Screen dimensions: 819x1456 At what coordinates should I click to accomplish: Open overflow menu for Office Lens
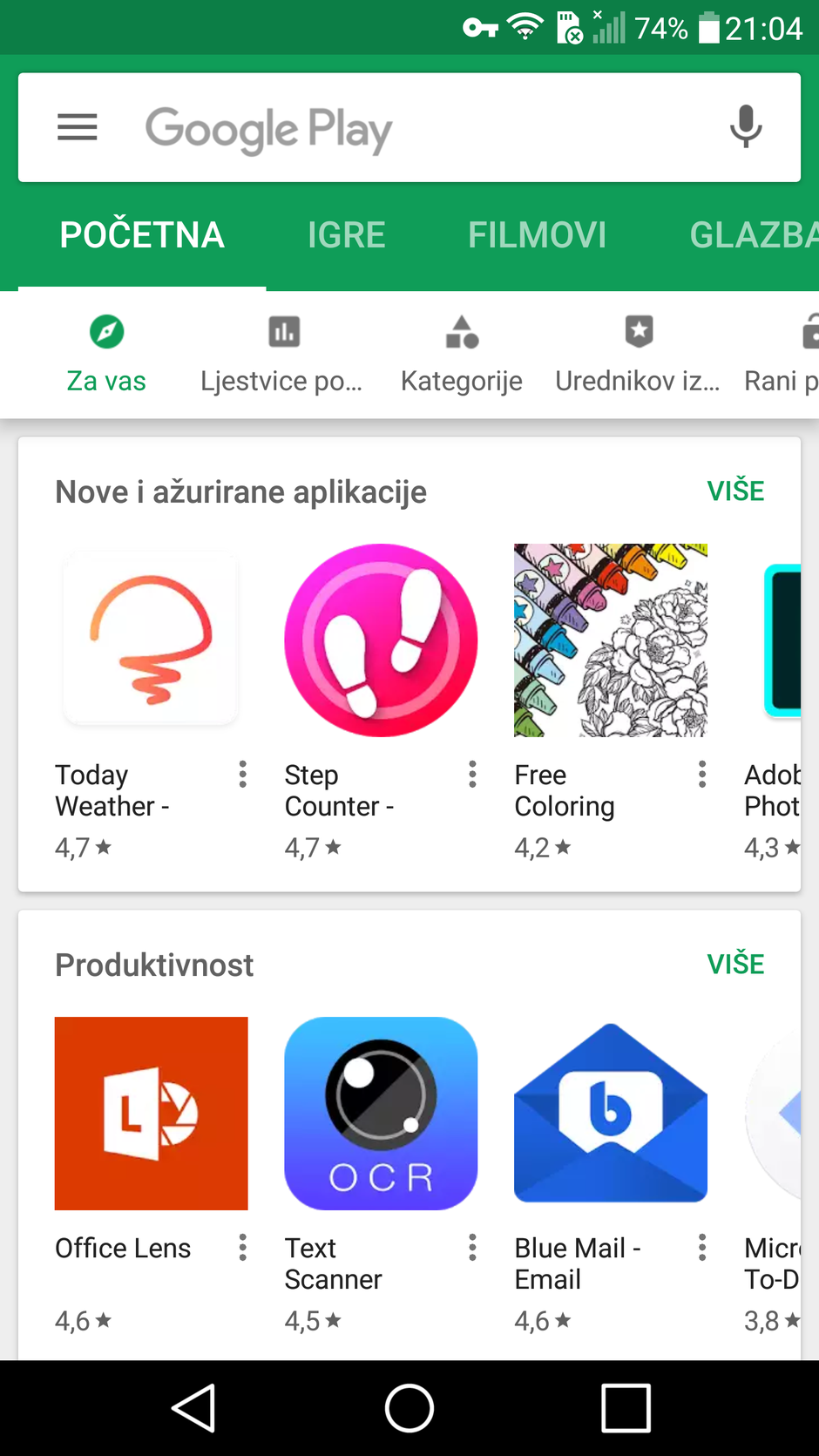pyautogui.click(x=243, y=1248)
